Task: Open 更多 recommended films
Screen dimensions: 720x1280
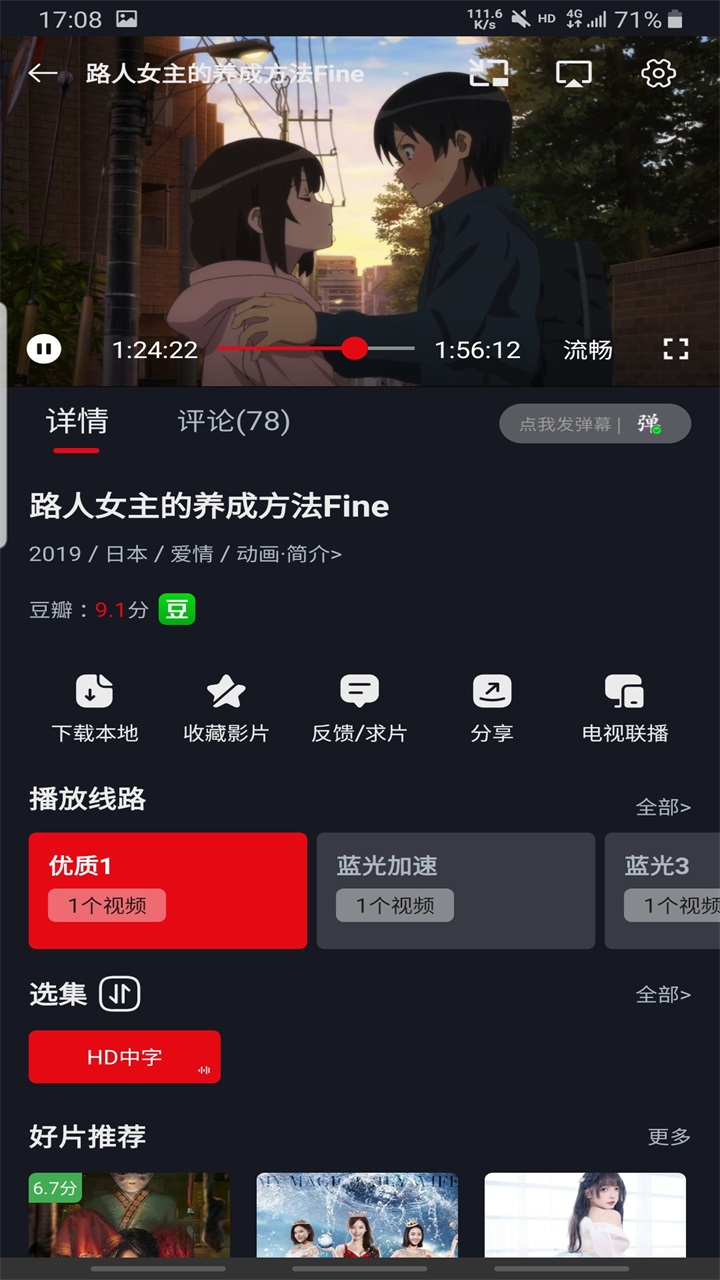Action: click(x=669, y=1137)
